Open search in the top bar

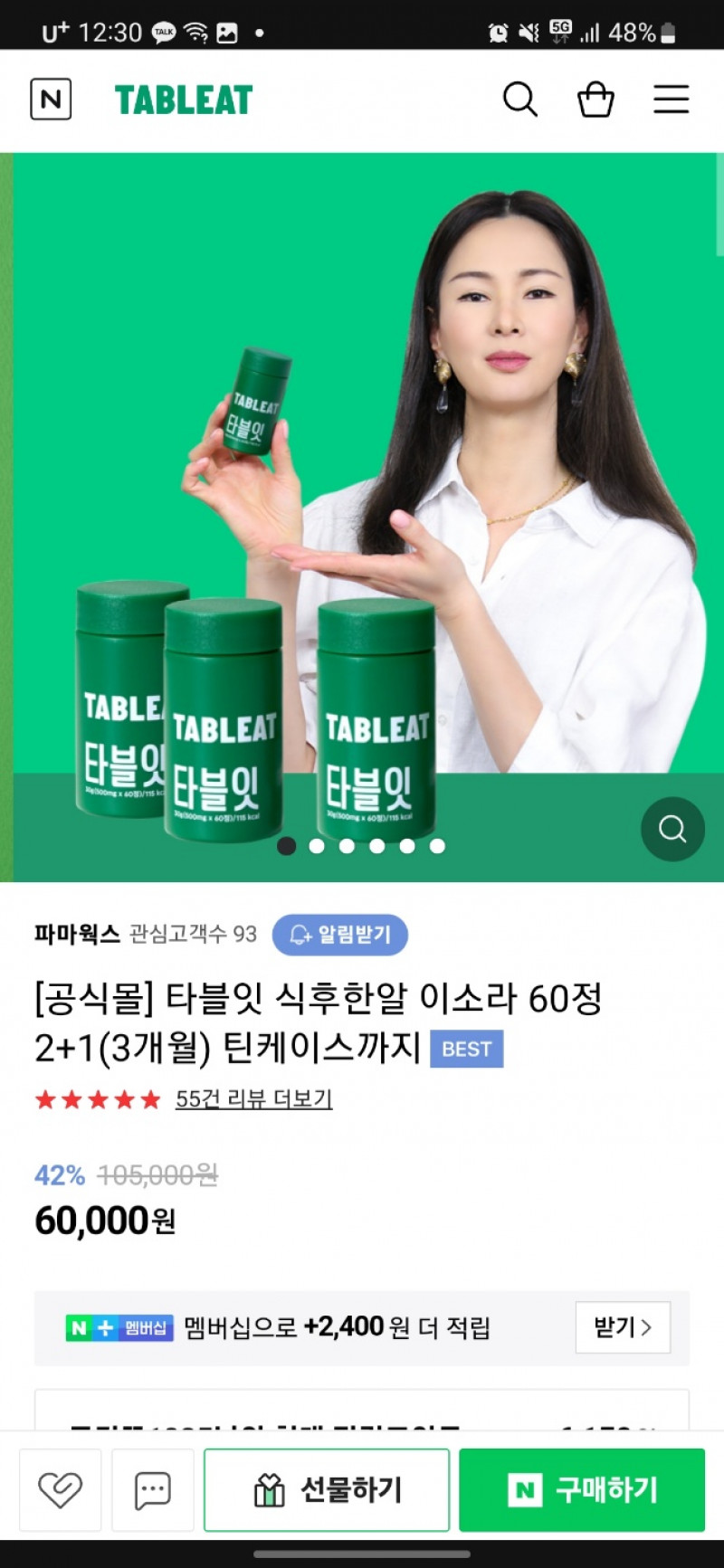(x=519, y=100)
